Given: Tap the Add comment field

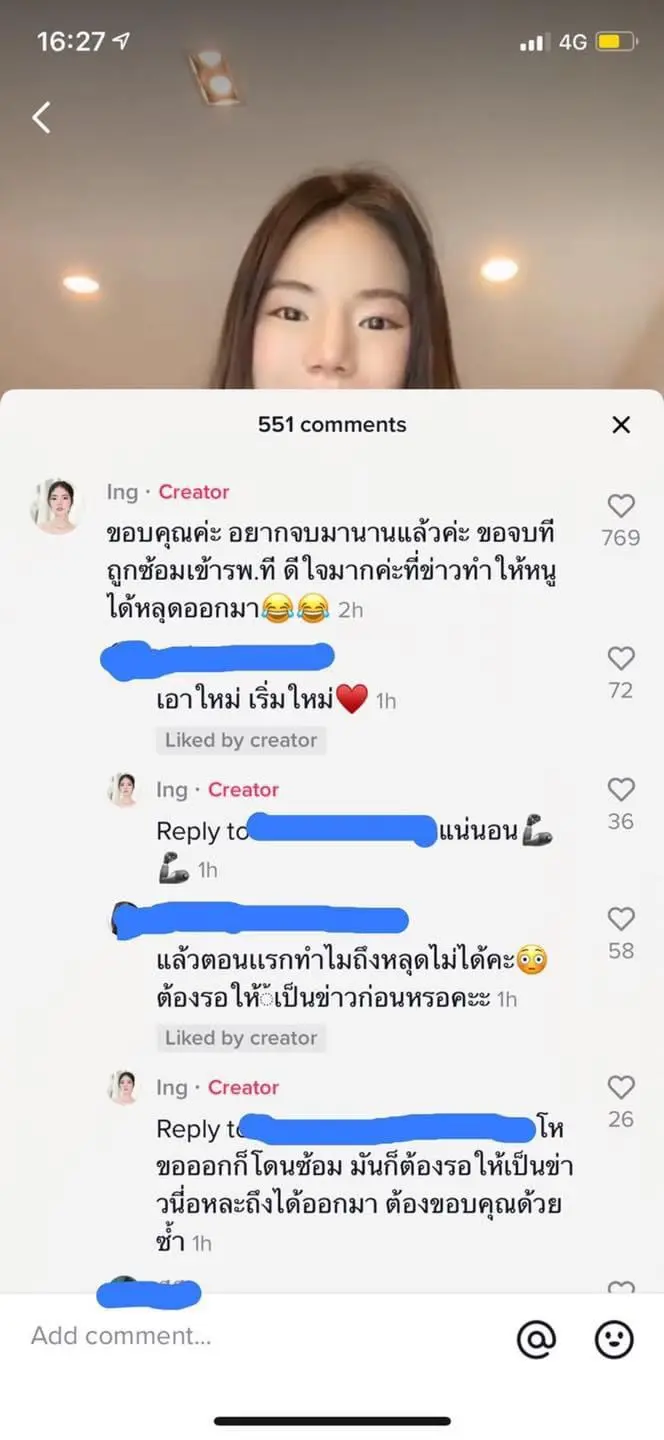Looking at the screenshot, I should pos(250,1336).
